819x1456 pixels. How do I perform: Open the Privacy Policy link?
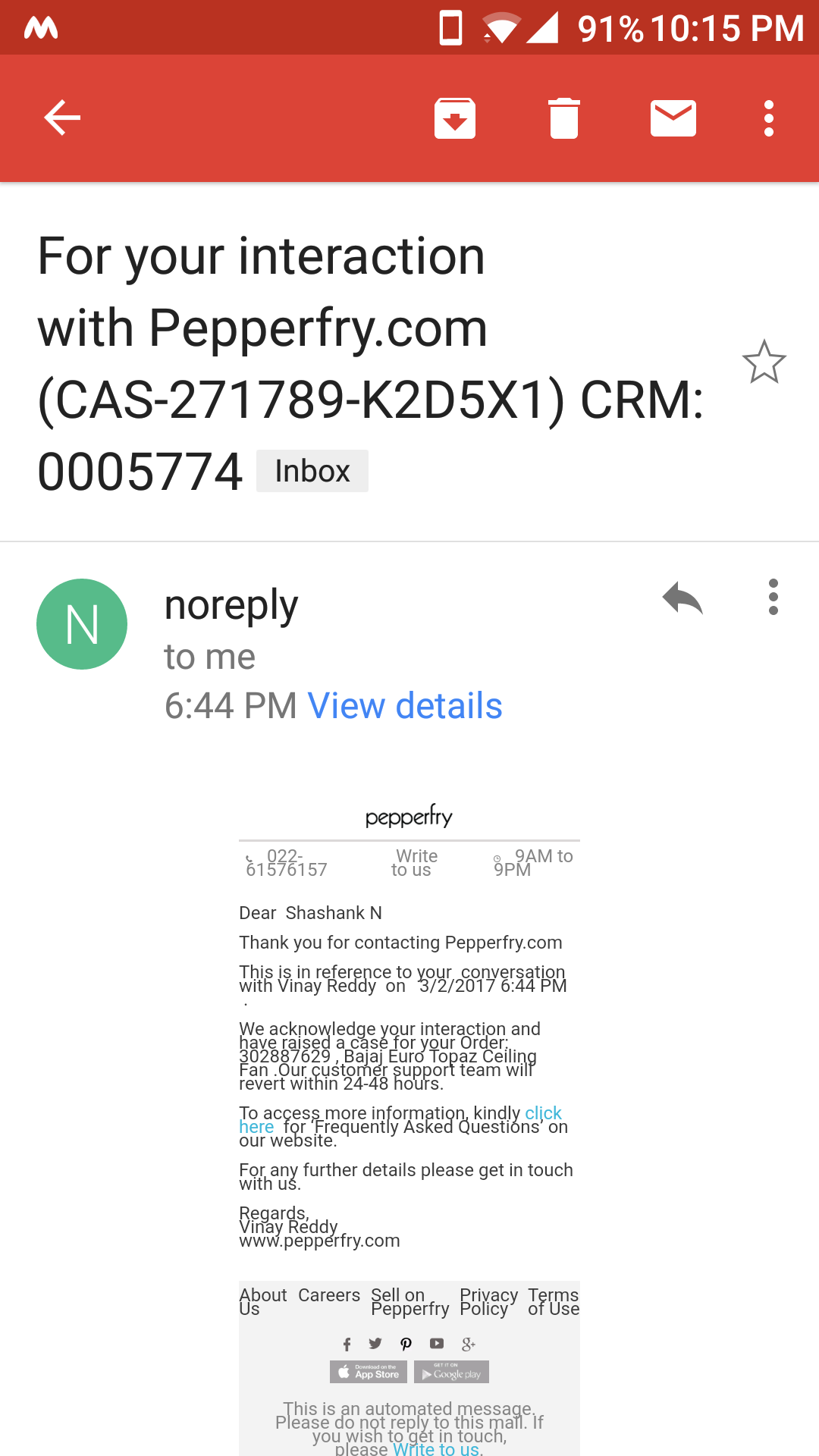[x=488, y=1301]
